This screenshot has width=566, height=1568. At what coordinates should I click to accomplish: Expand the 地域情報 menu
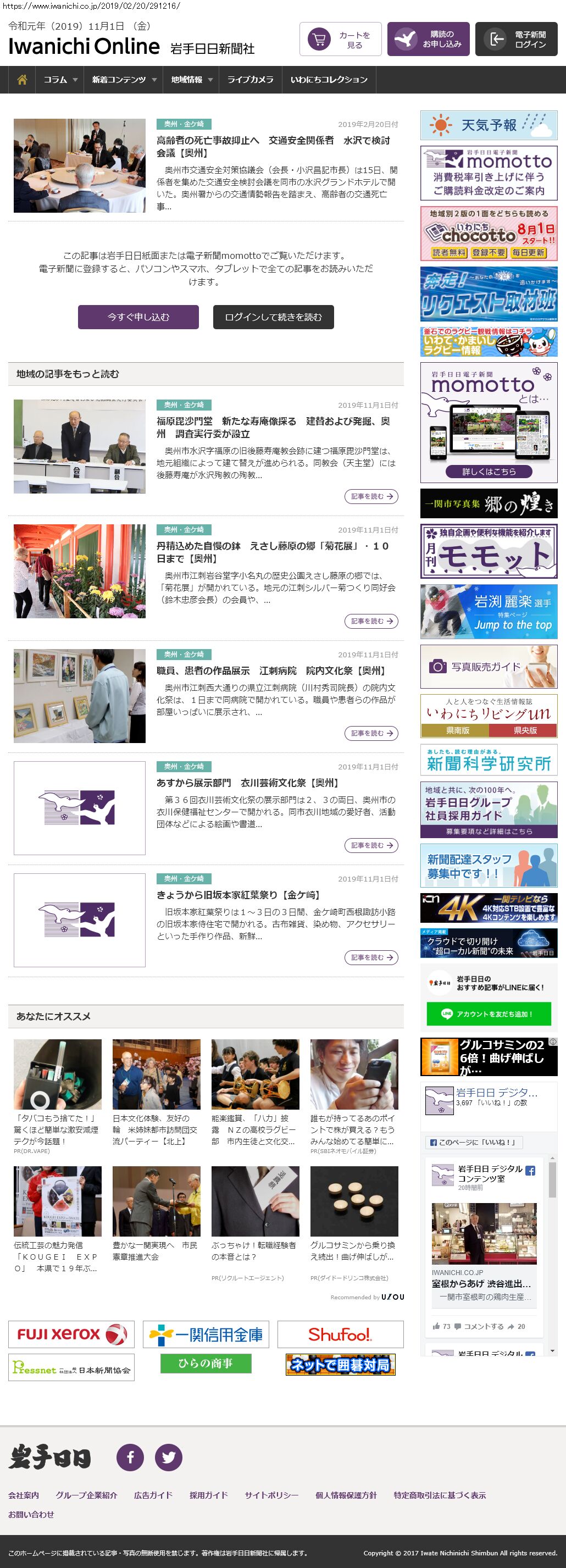(x=191, y=80)
